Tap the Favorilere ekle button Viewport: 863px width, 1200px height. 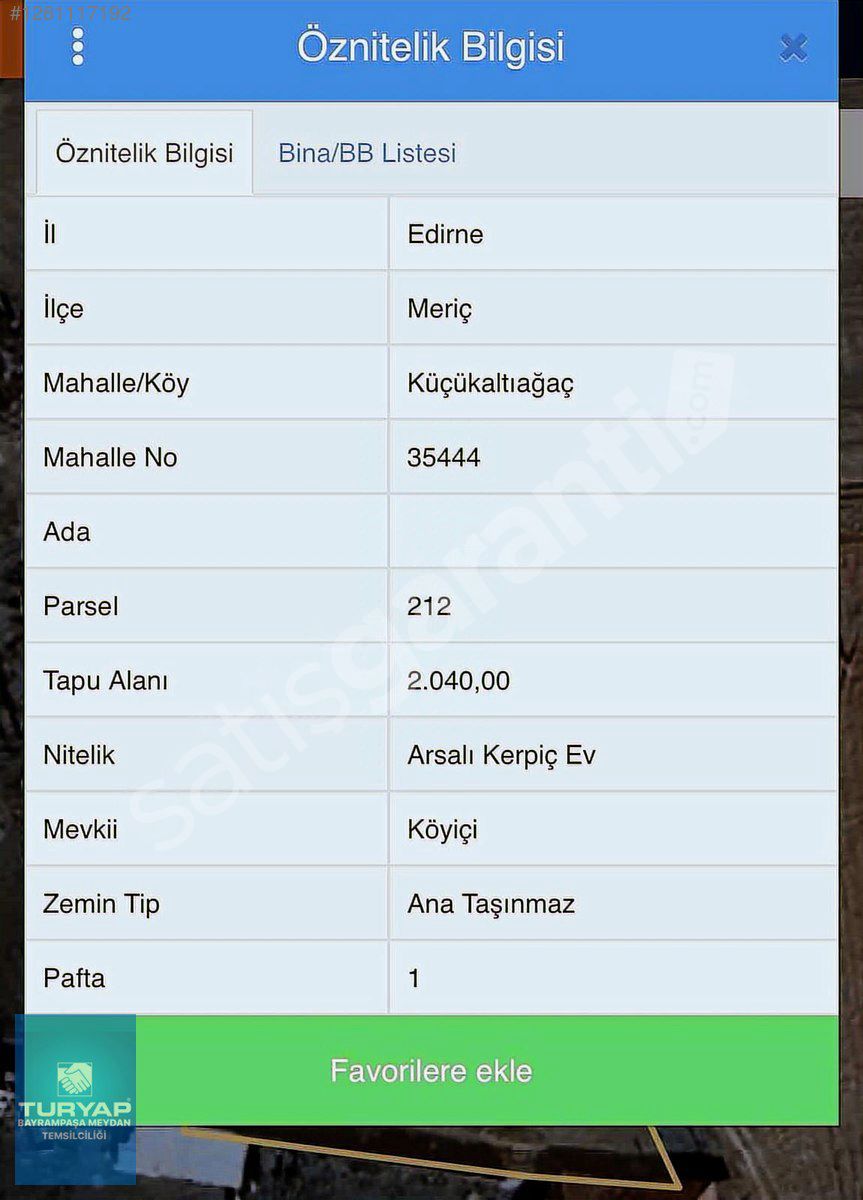(432, 1071)
